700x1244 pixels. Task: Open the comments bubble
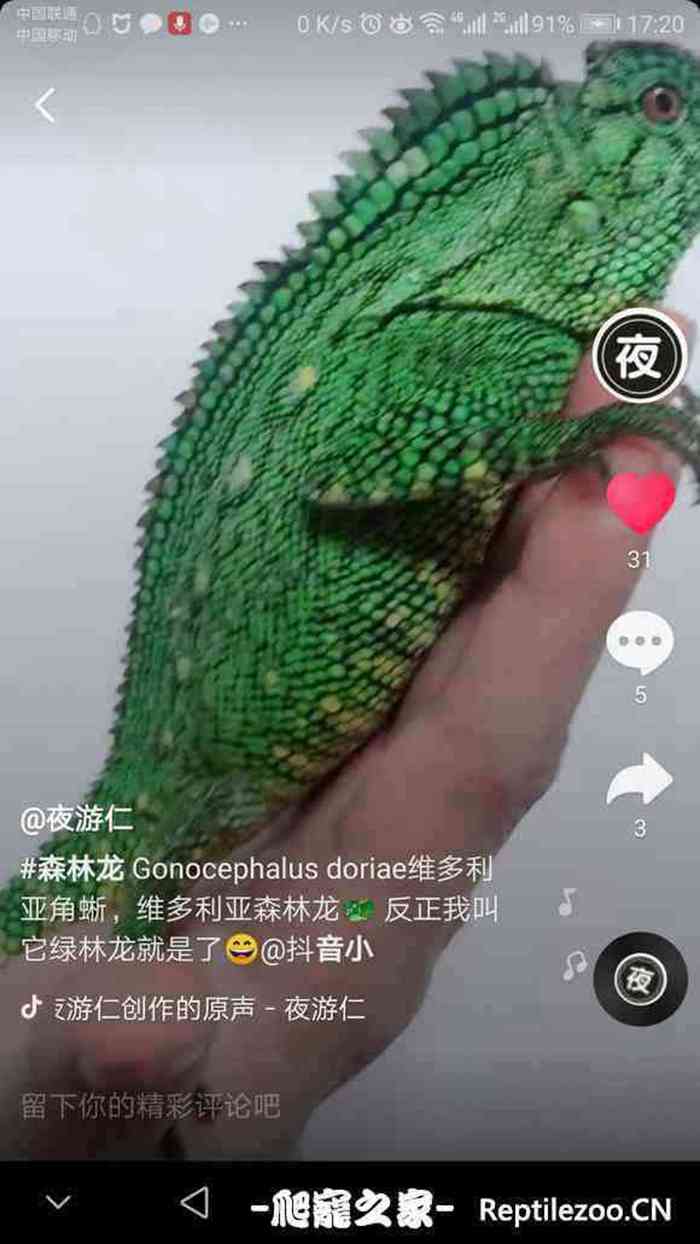tap(639, 643)
